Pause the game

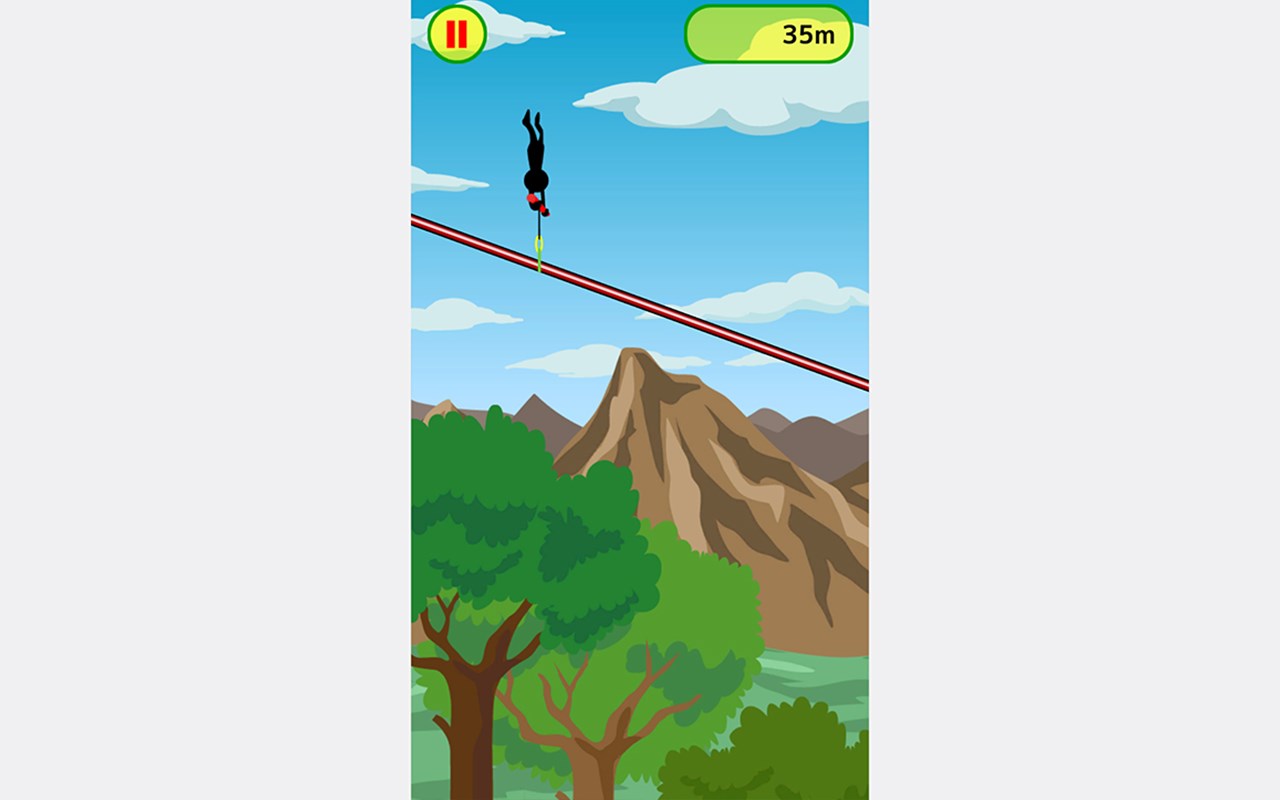coord(457,34)
